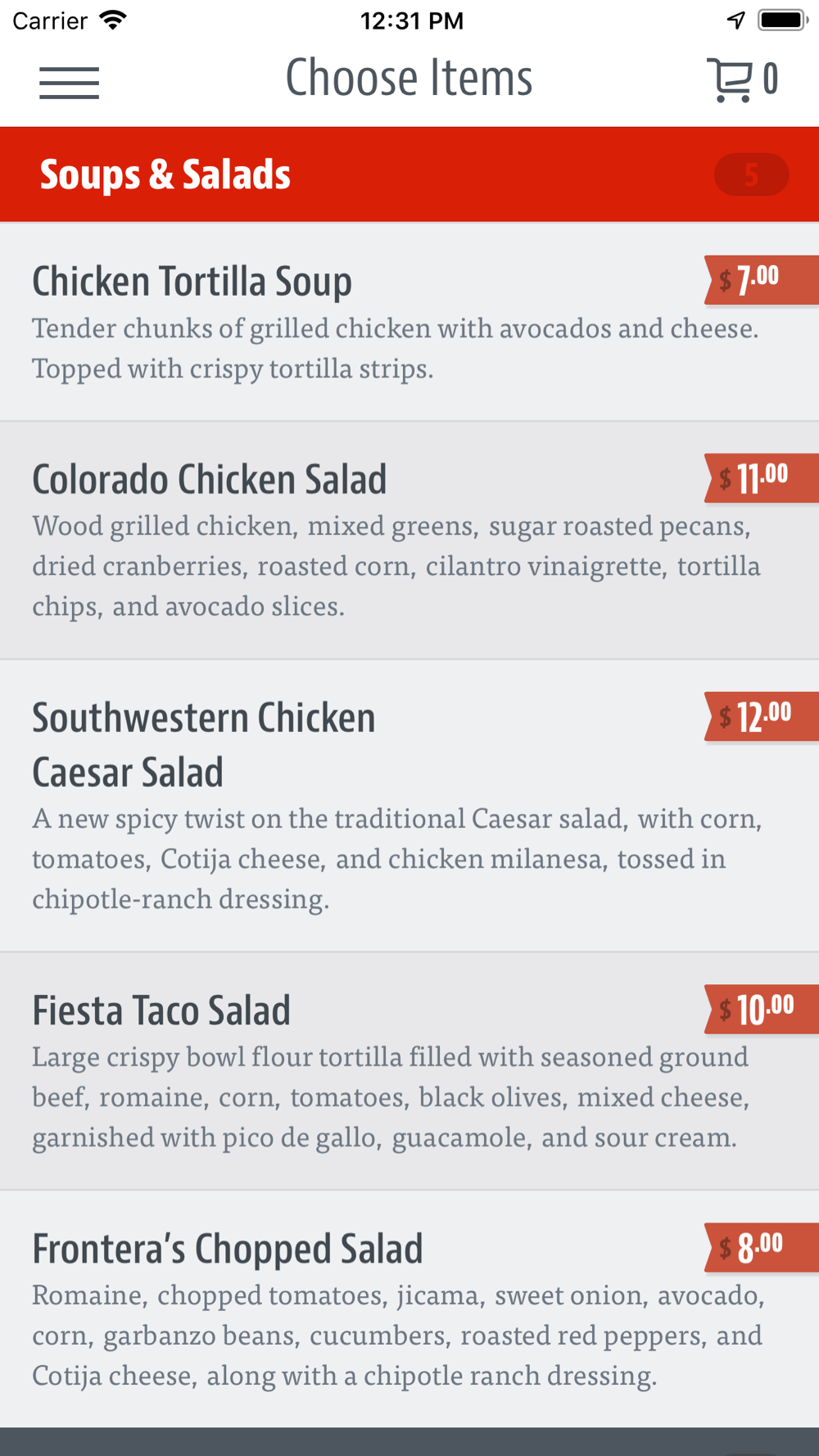Collapse the Soups & Salads section header
Viewport: 819px width, 1456px height.
[409, 174]
